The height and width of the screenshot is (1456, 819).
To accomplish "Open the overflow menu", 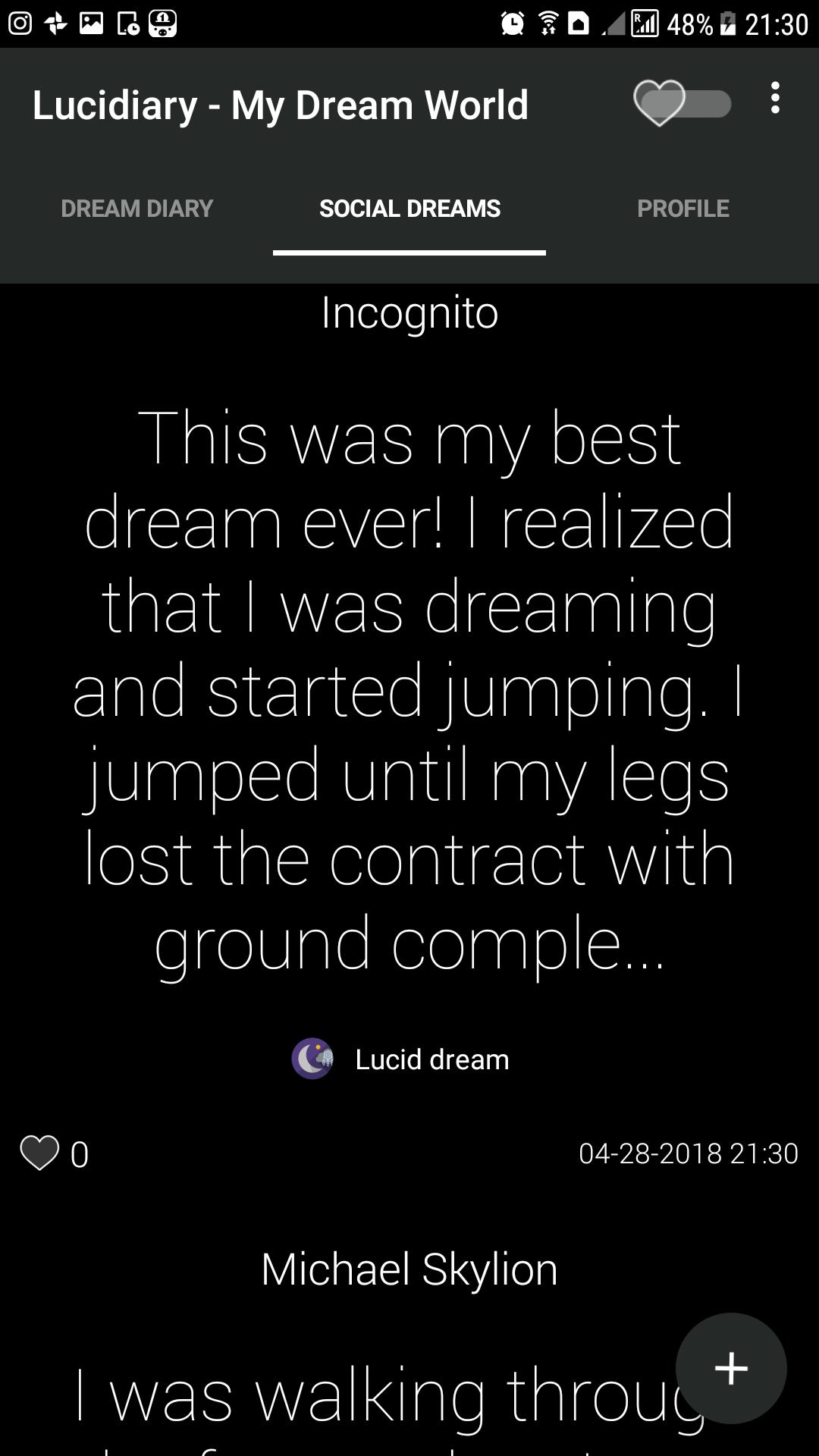I will 774,105.
